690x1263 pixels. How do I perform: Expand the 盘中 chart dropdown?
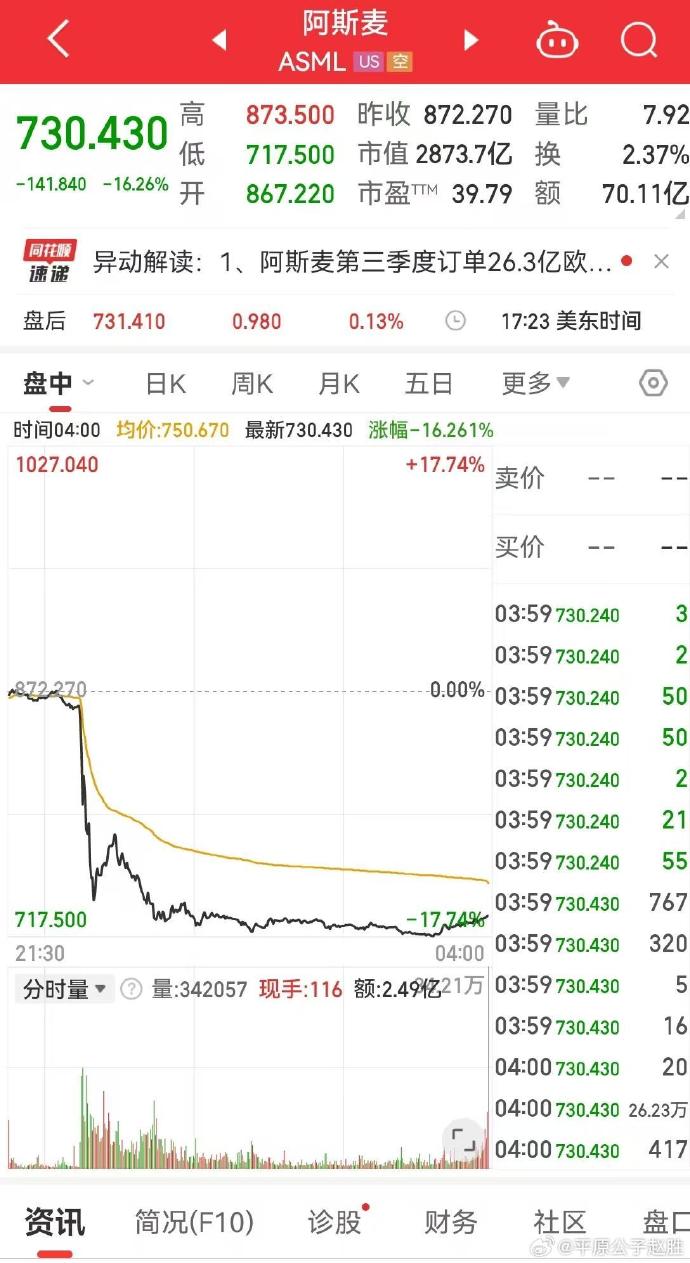60,383
